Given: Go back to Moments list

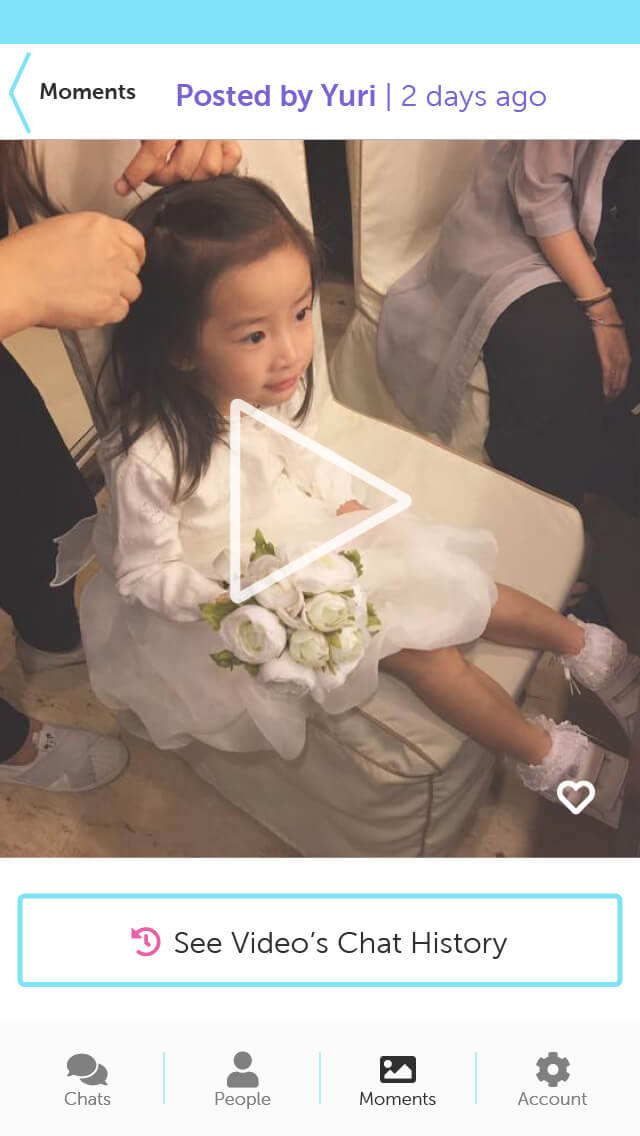Looking at the screenshot, I should (x=70, y=93).
